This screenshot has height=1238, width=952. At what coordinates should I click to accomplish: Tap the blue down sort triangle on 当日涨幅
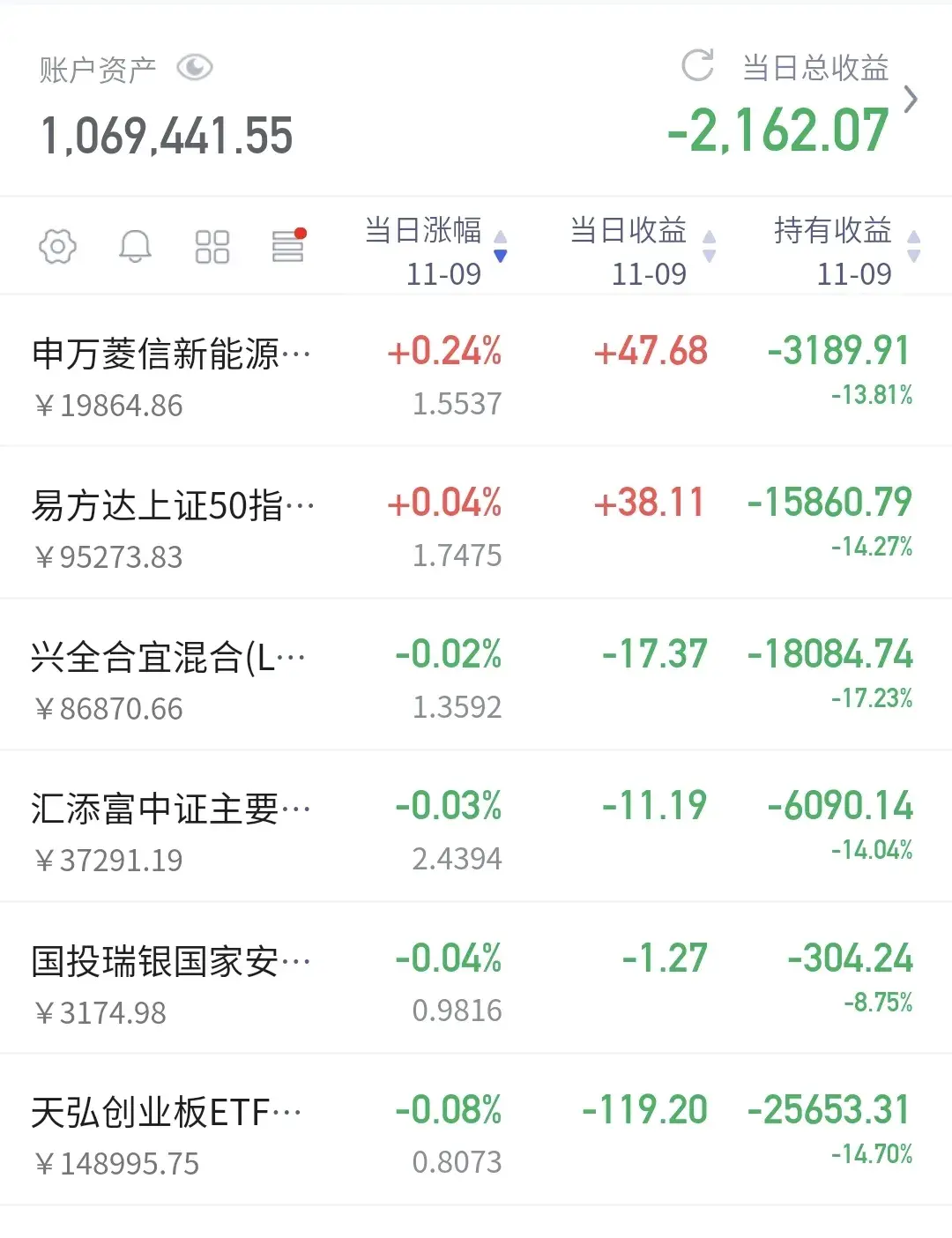(x=501, y=257)
